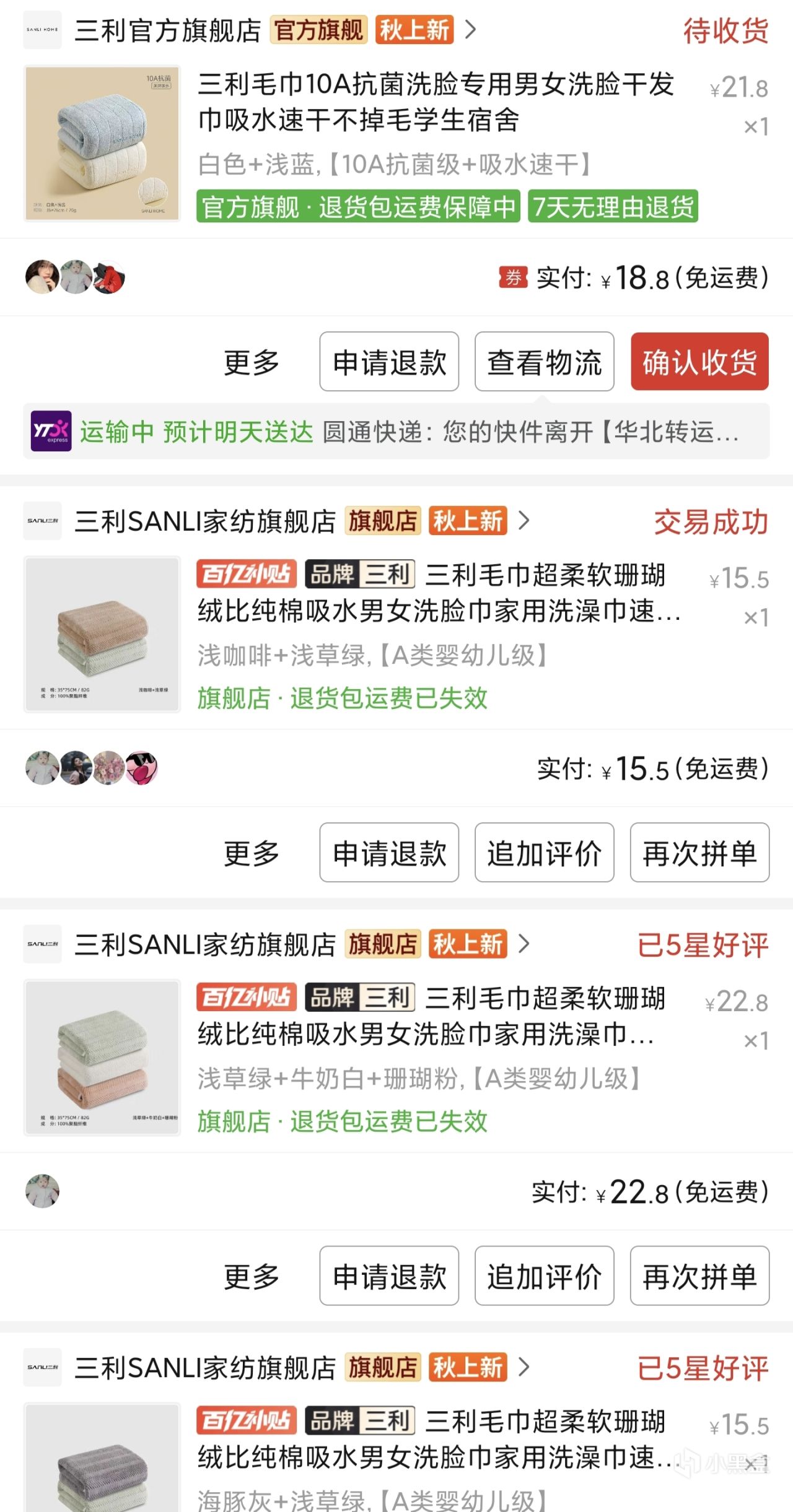
Task: View logistics with 查看物流
Action: pos(544,362)
